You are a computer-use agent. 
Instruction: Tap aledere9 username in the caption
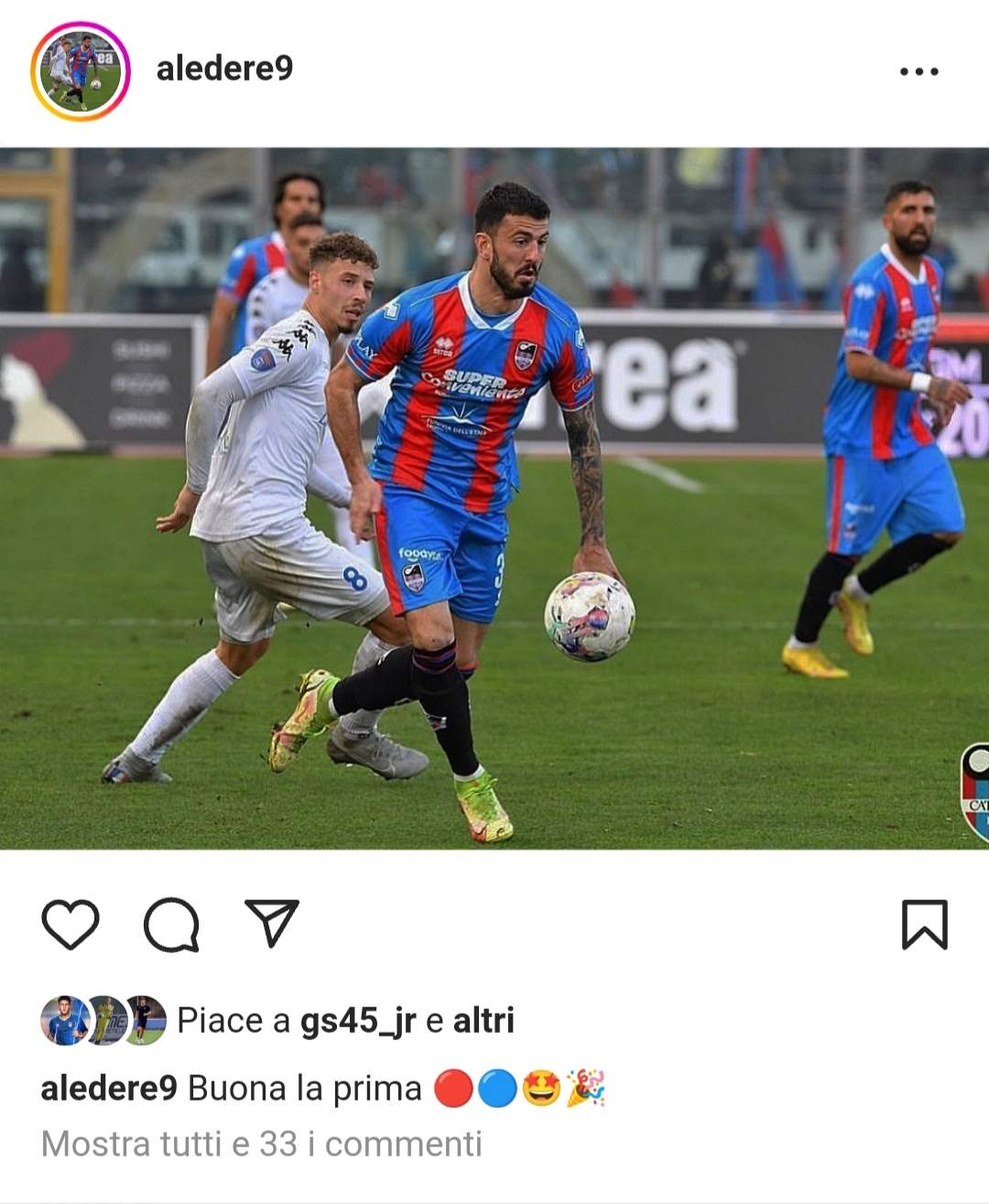[x=109, y=1089]
